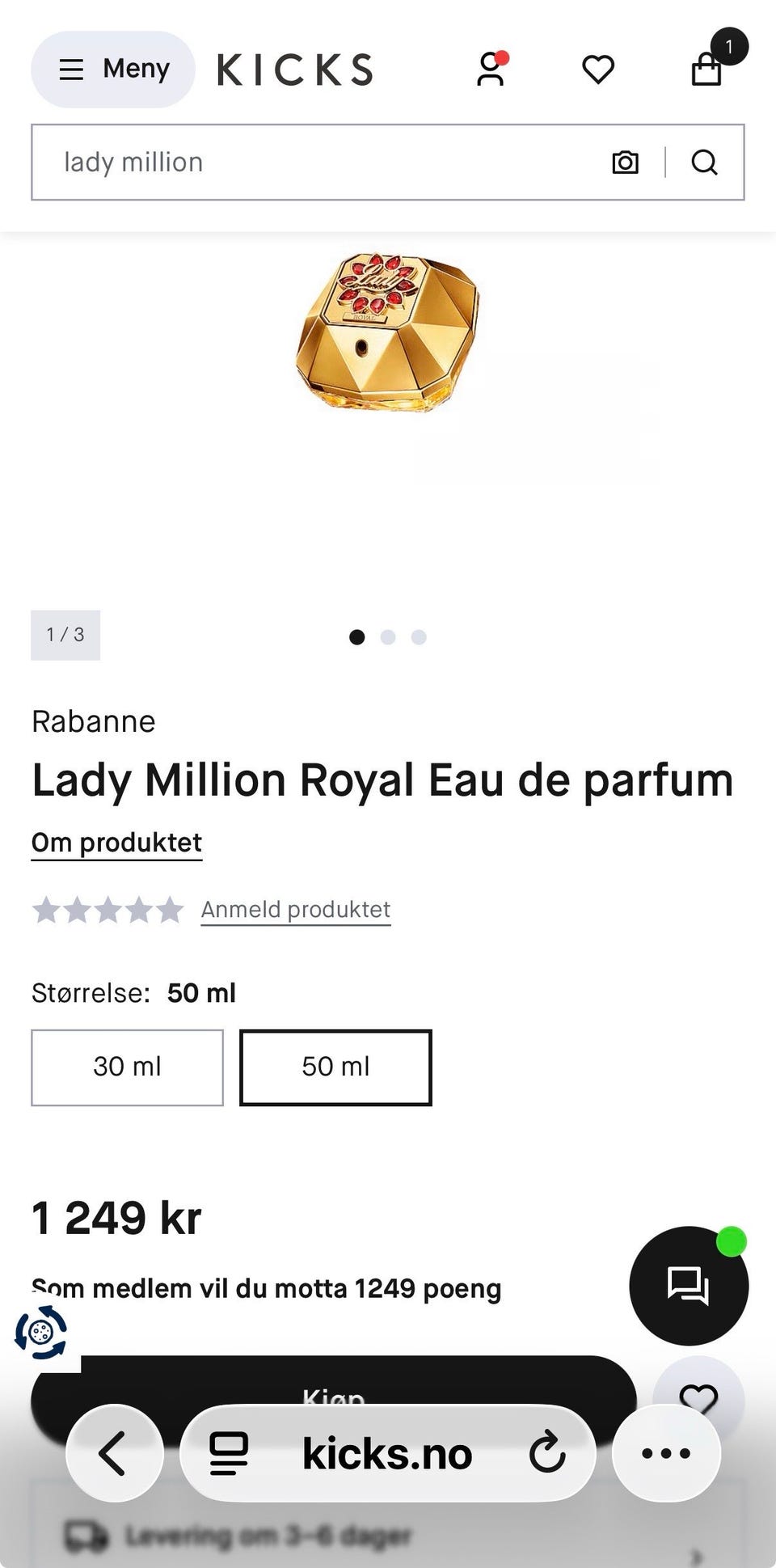The height and width of the screenshot is (1568, 776).
Task: Start a visual search with the camera icon
Action: coord(626,162)
